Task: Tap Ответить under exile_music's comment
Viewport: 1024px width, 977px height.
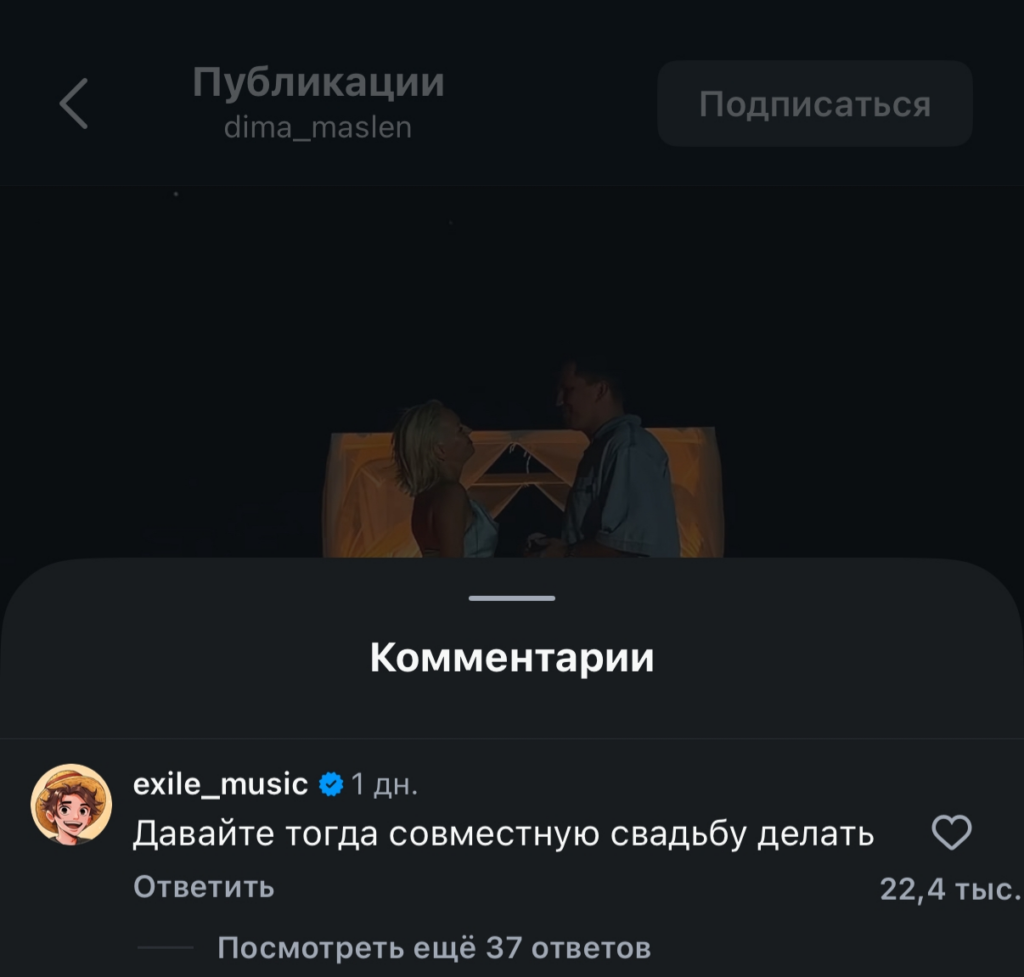Action: tap(203, 887)
